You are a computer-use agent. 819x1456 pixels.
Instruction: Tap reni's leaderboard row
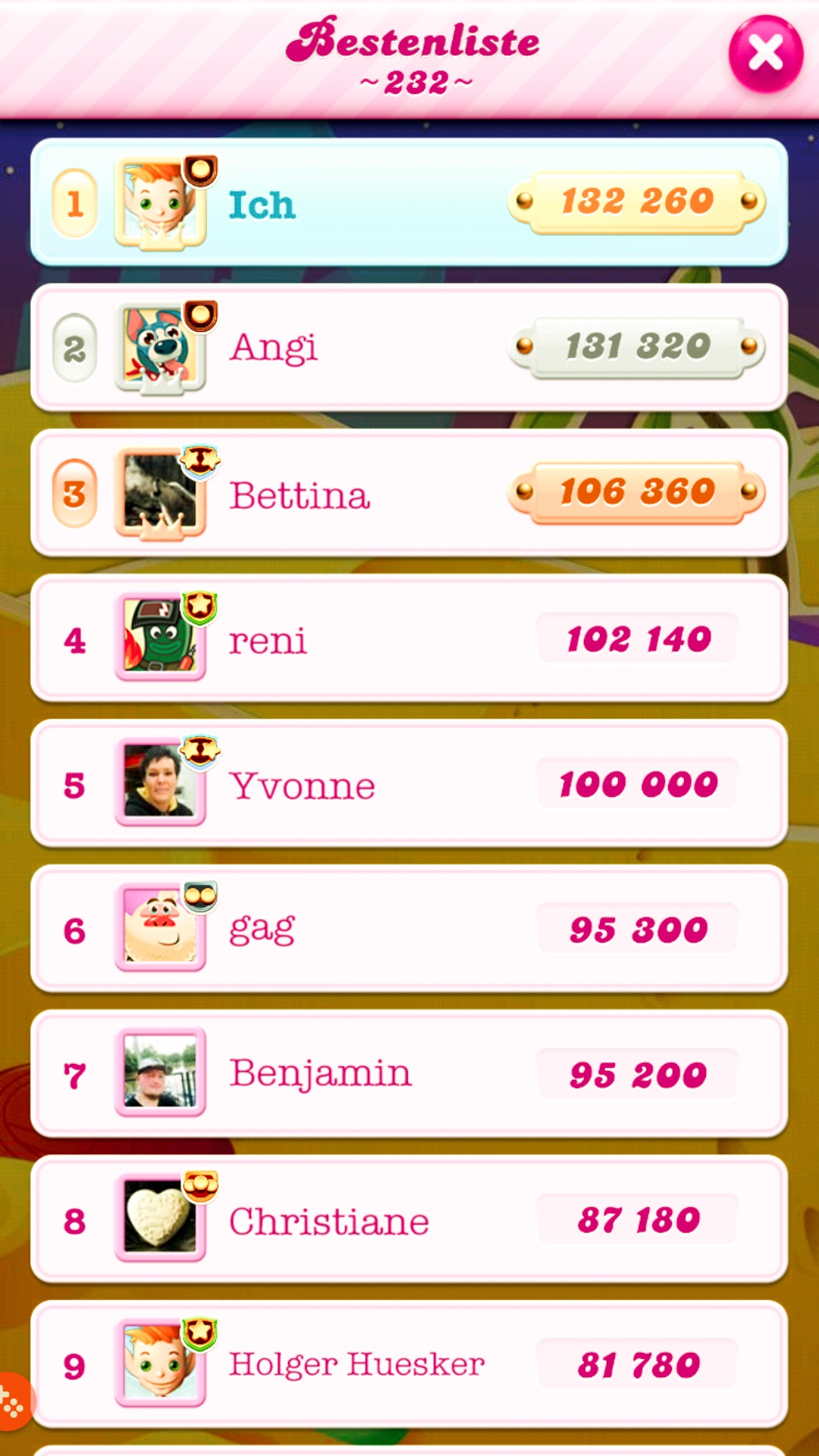coord(409,639)
